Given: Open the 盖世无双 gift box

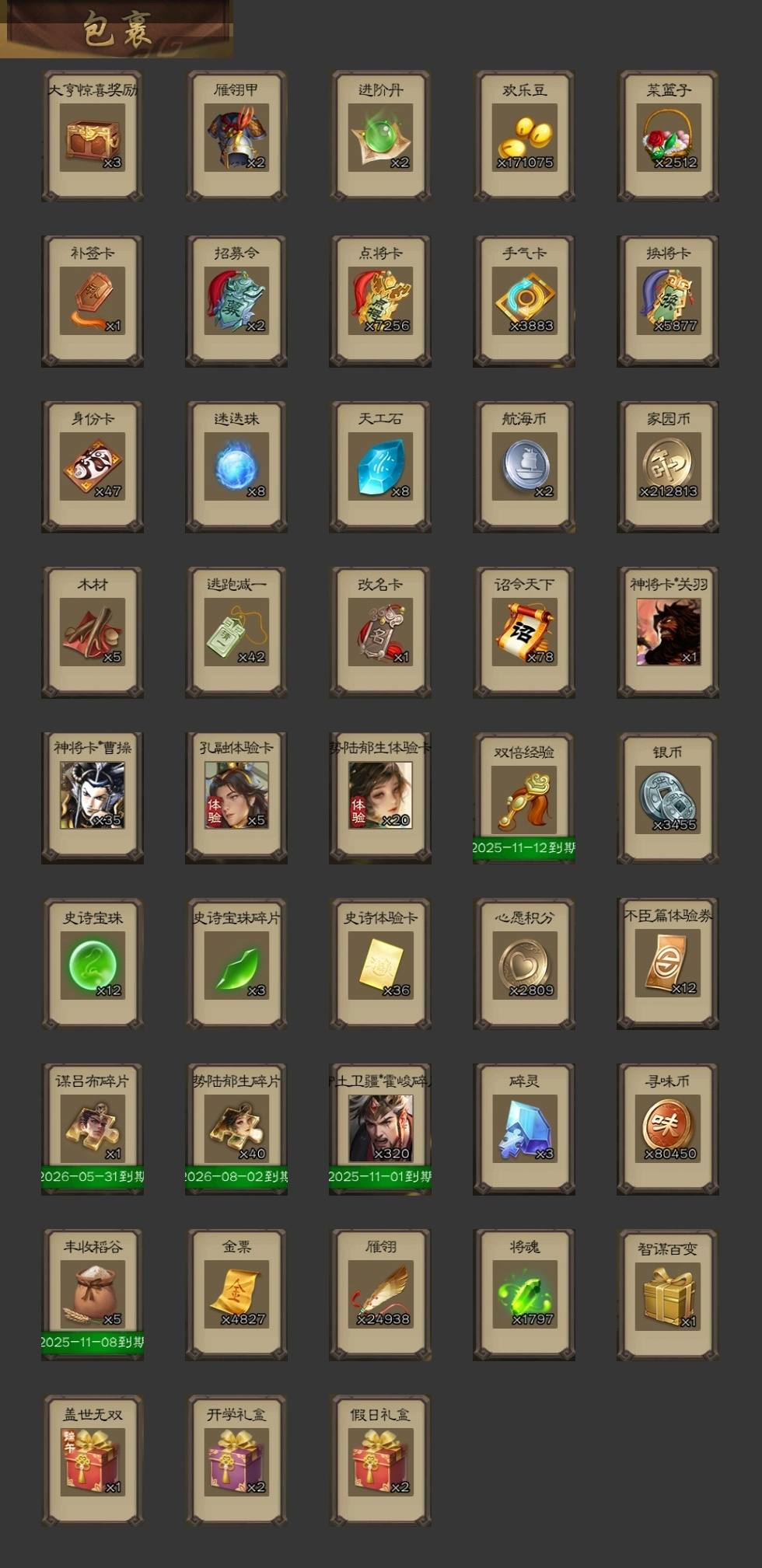Looking at the screenshot, I should point(93,1460).
